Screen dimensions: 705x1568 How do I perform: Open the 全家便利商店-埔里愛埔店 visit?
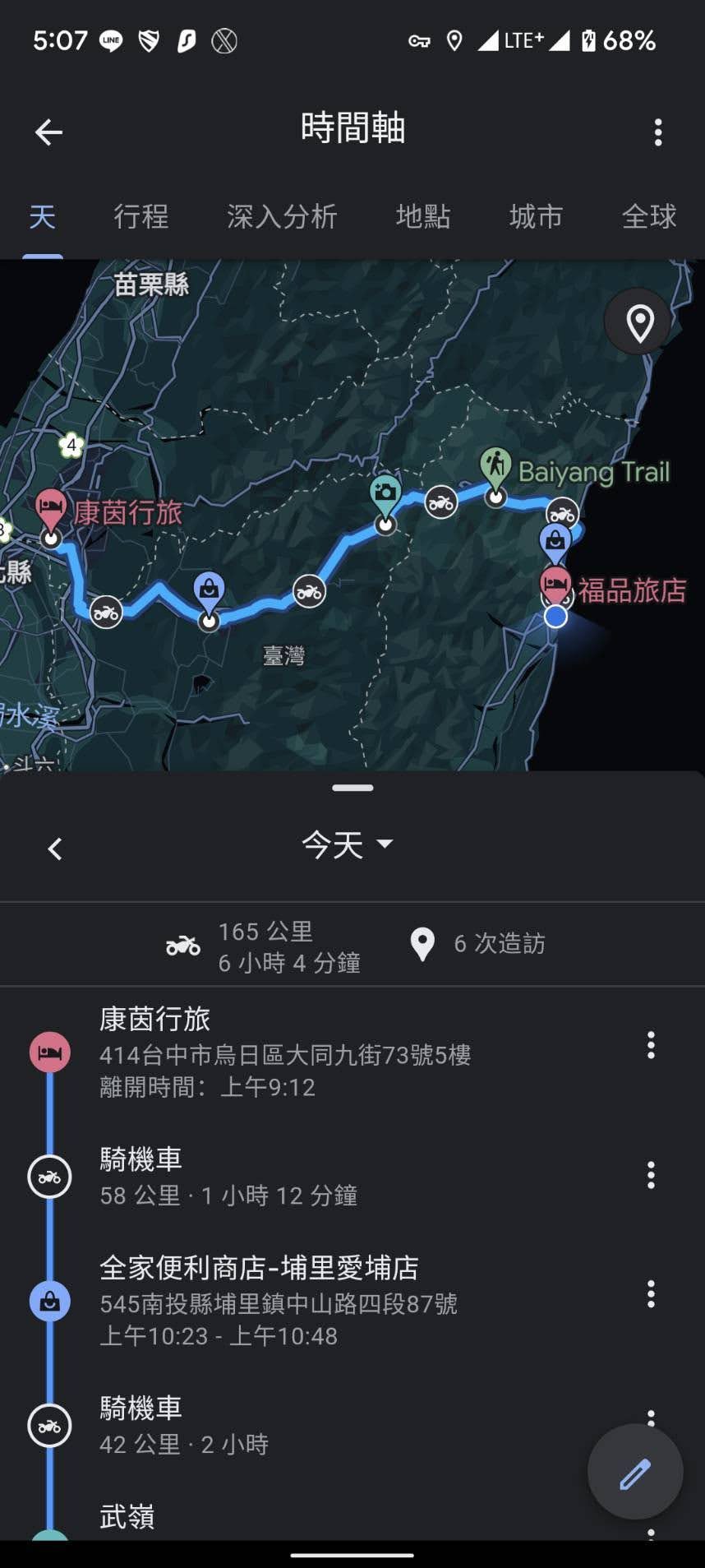[x=279, y=1301]
